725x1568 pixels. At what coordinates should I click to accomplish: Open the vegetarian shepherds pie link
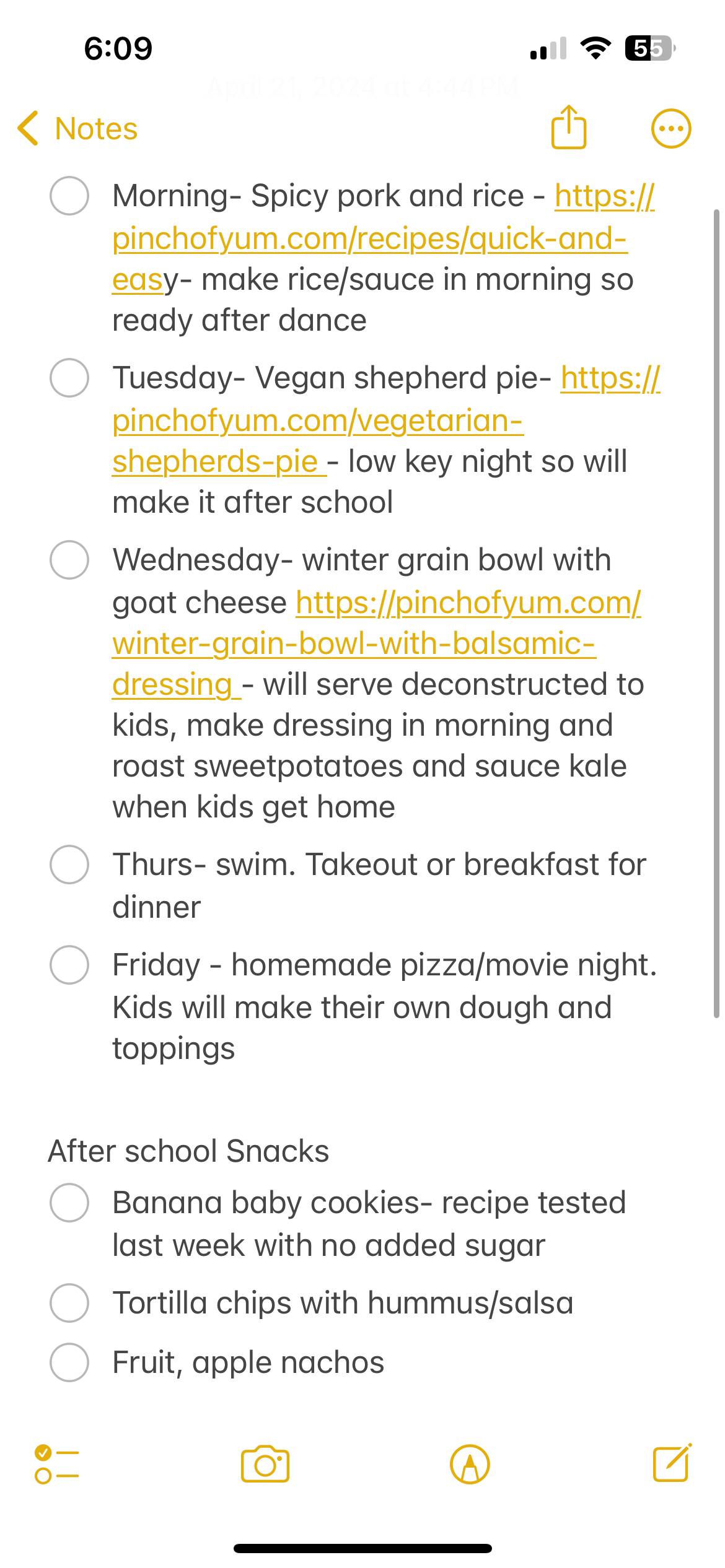[317, 421]
